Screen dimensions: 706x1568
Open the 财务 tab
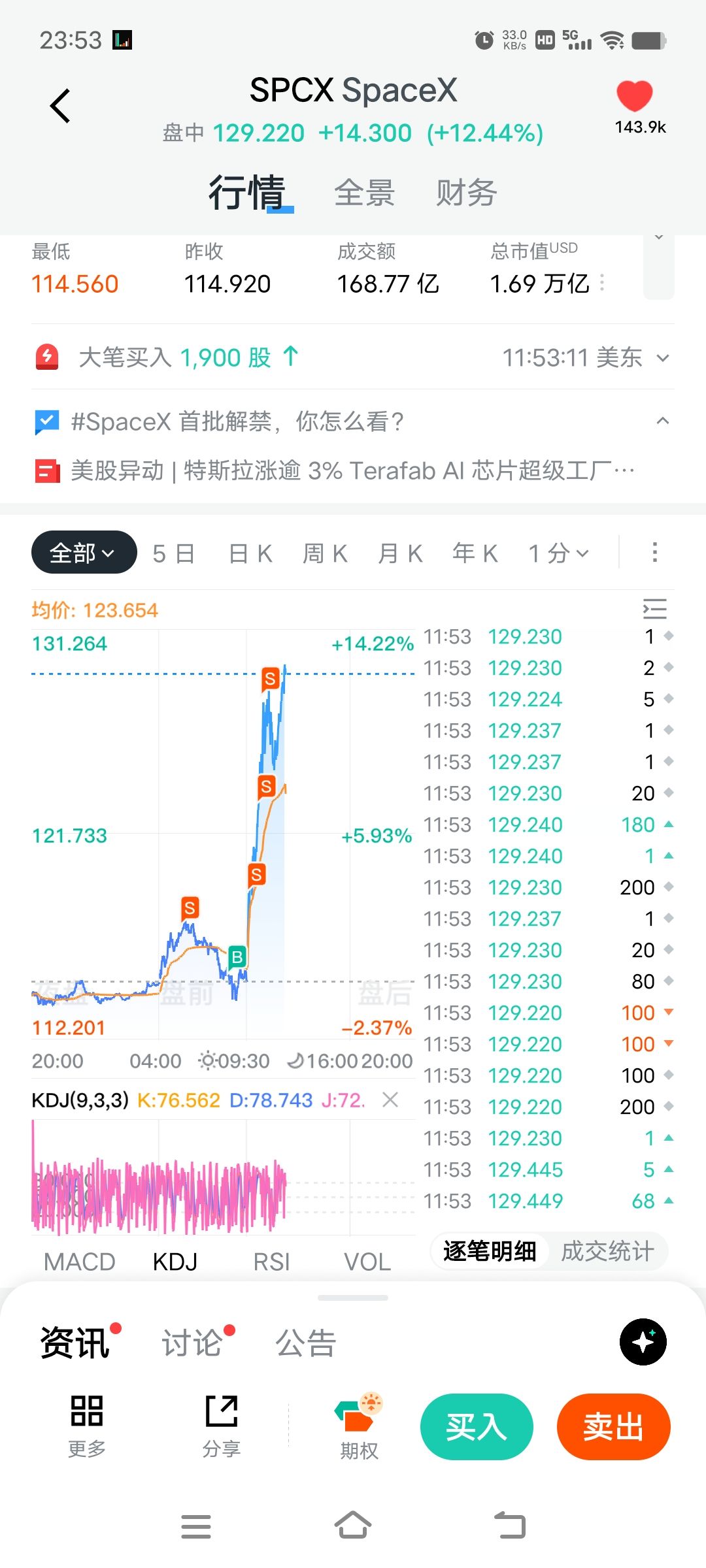coord(467,193)
